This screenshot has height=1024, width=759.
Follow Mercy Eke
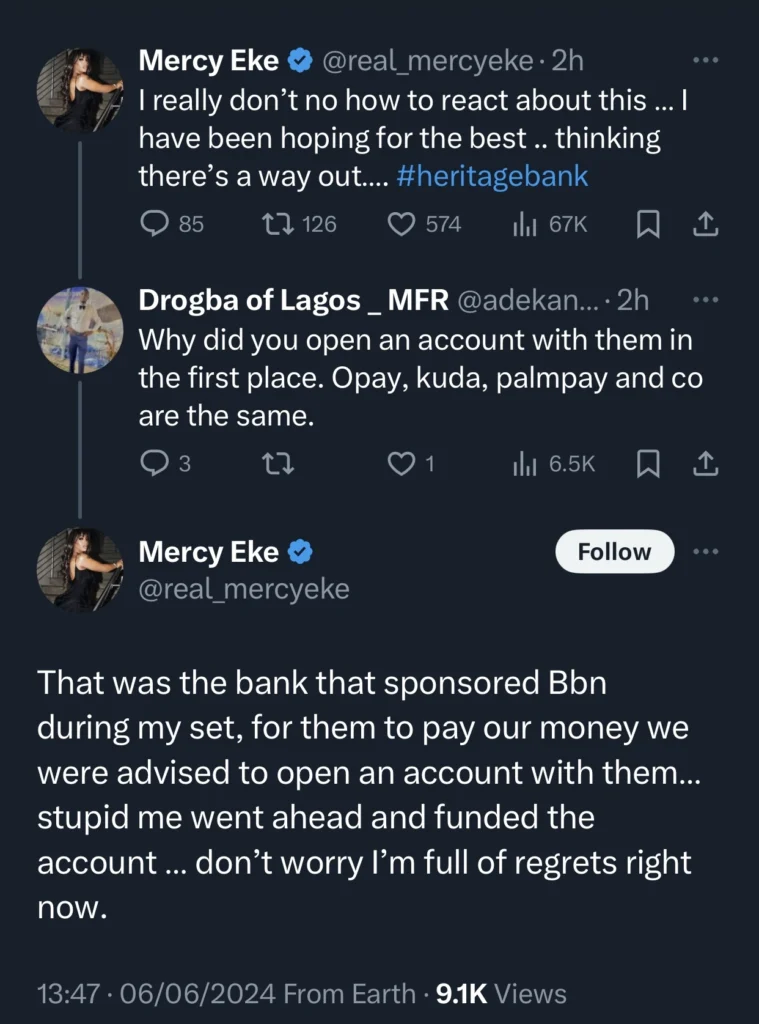coord(614,551)
